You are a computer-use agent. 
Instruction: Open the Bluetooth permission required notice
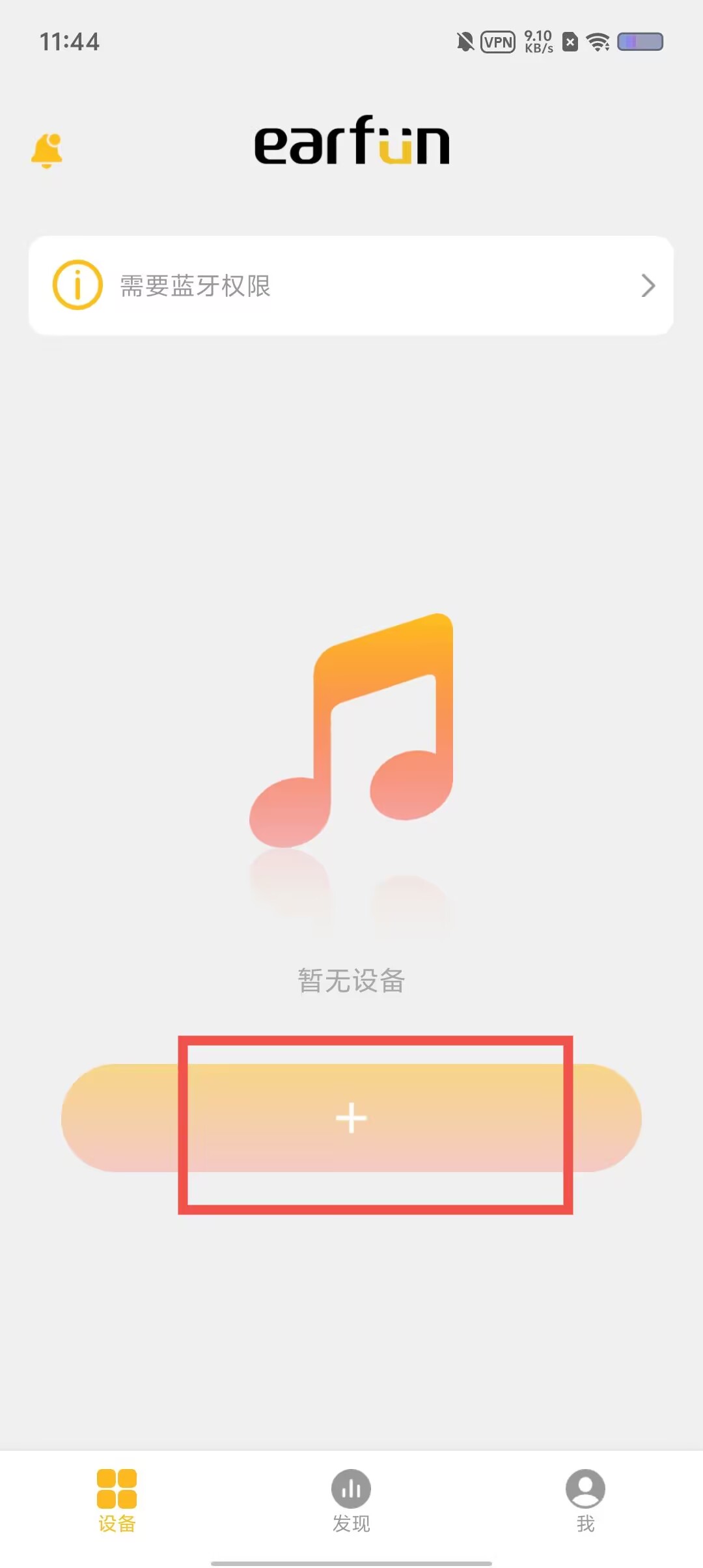[x=351, y=286]
